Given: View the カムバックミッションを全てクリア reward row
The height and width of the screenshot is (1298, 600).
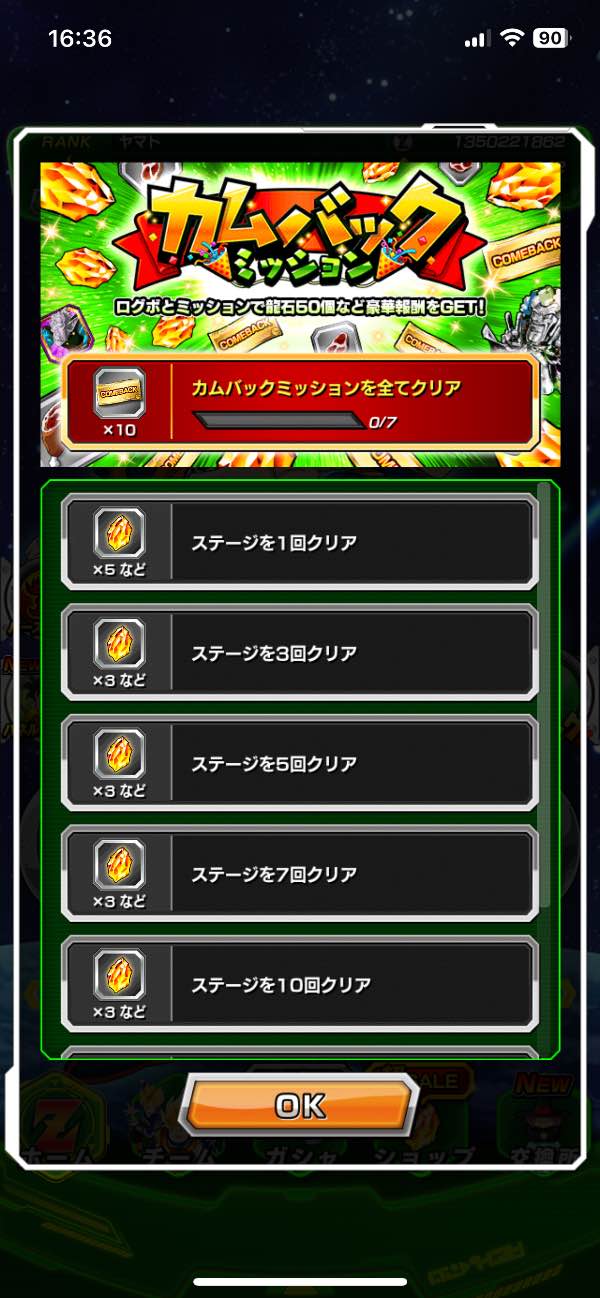Looking at the screenshot, I should point(299,400).
